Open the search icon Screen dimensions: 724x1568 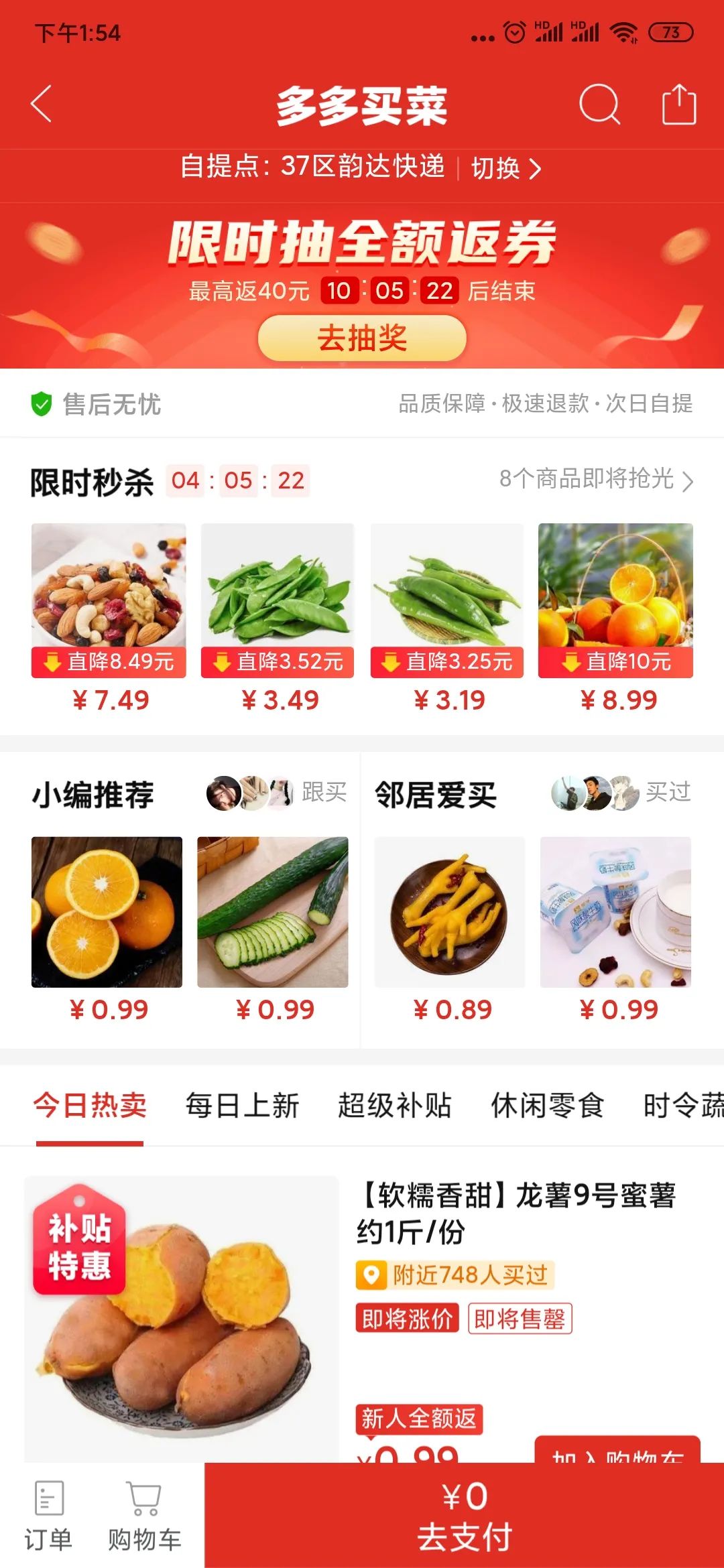[599, 105]
